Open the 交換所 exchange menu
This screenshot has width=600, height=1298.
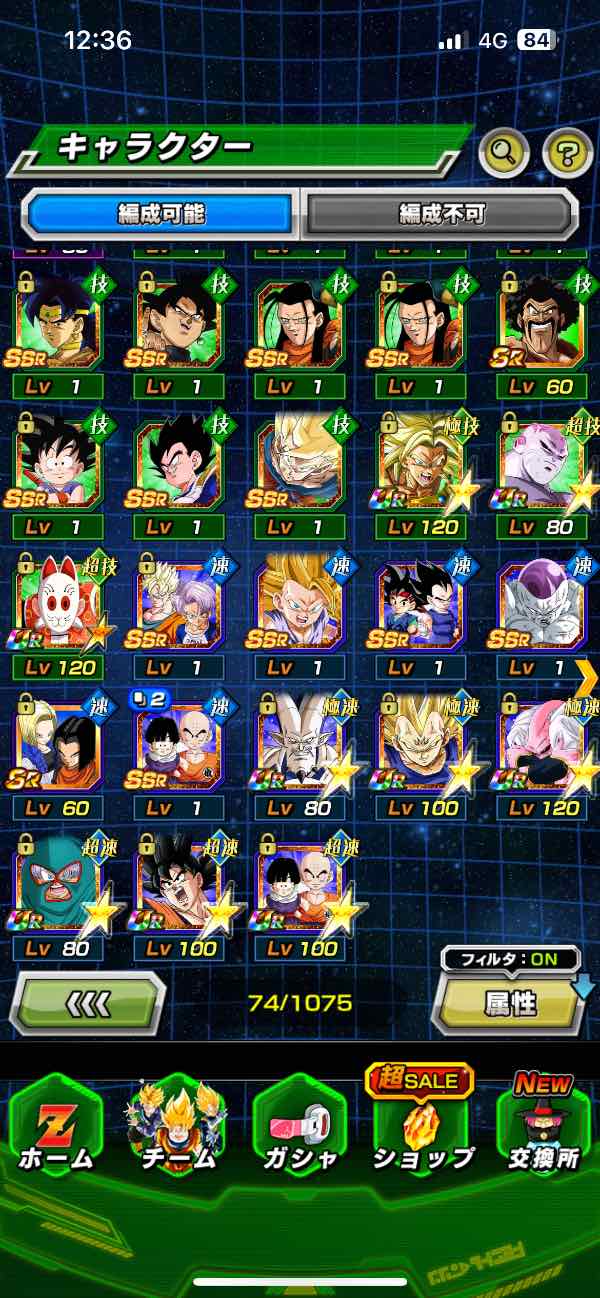pos(543,1125)
